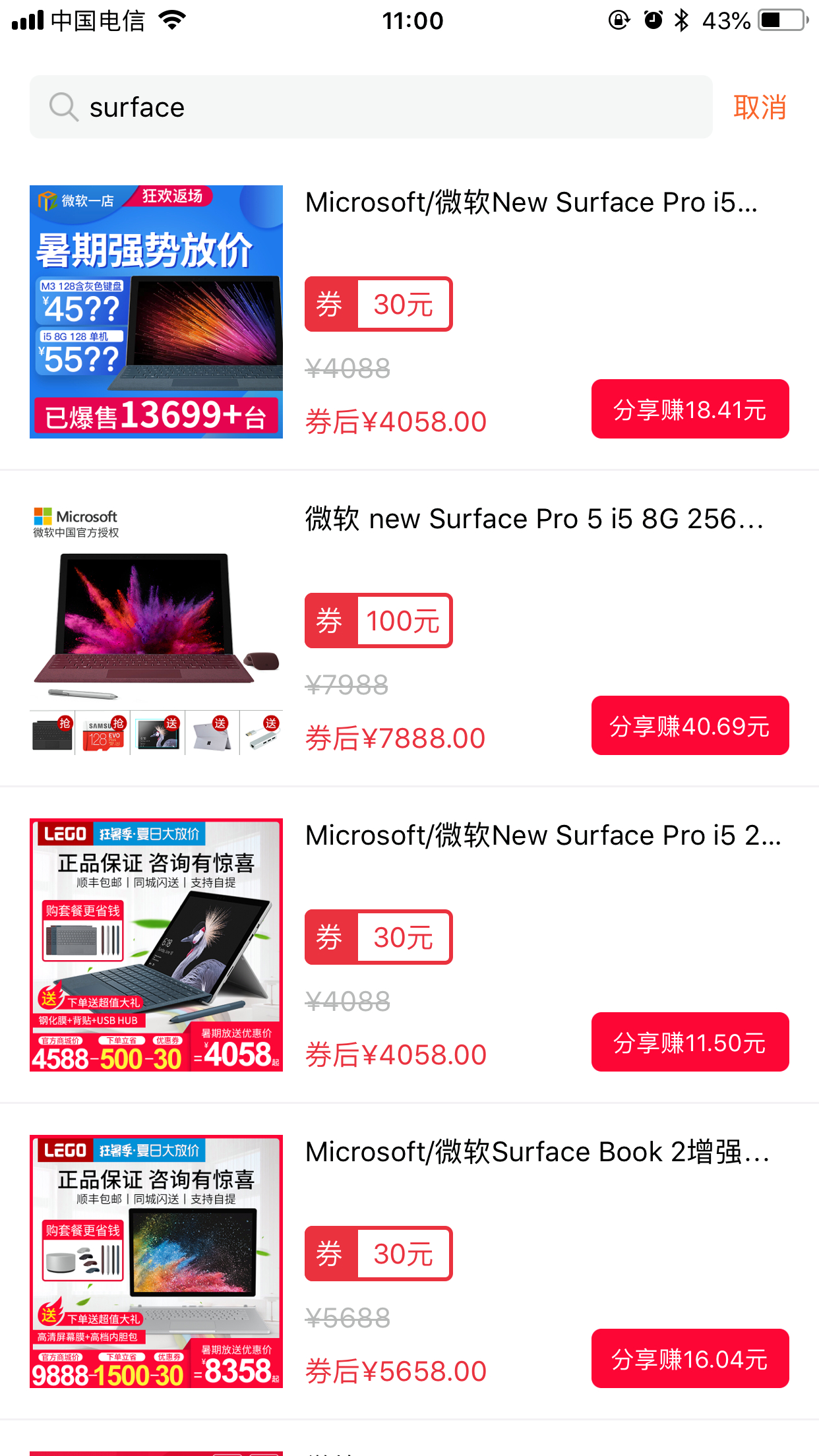
Task: Tap 分享赚16.04元 share button
Action: [690, 1358]
